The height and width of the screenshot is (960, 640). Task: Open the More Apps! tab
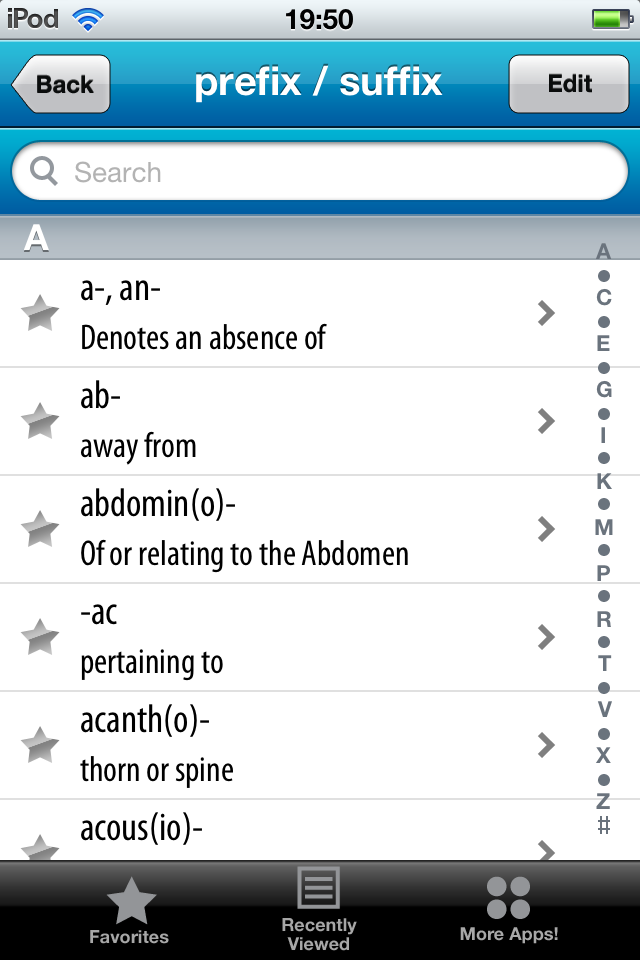click(509, 911)
